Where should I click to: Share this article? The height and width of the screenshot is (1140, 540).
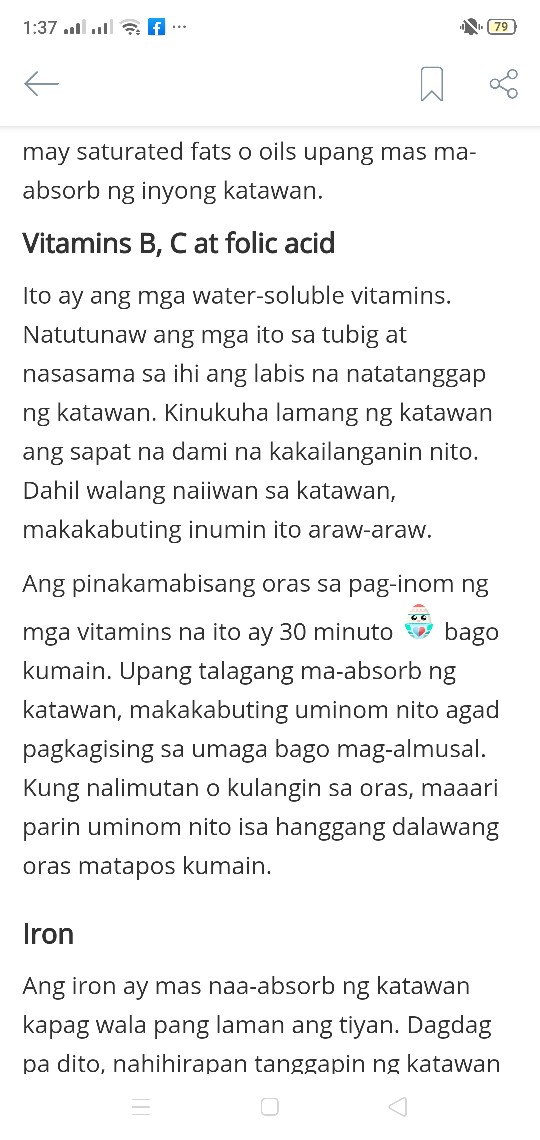[x=504, y=84]
